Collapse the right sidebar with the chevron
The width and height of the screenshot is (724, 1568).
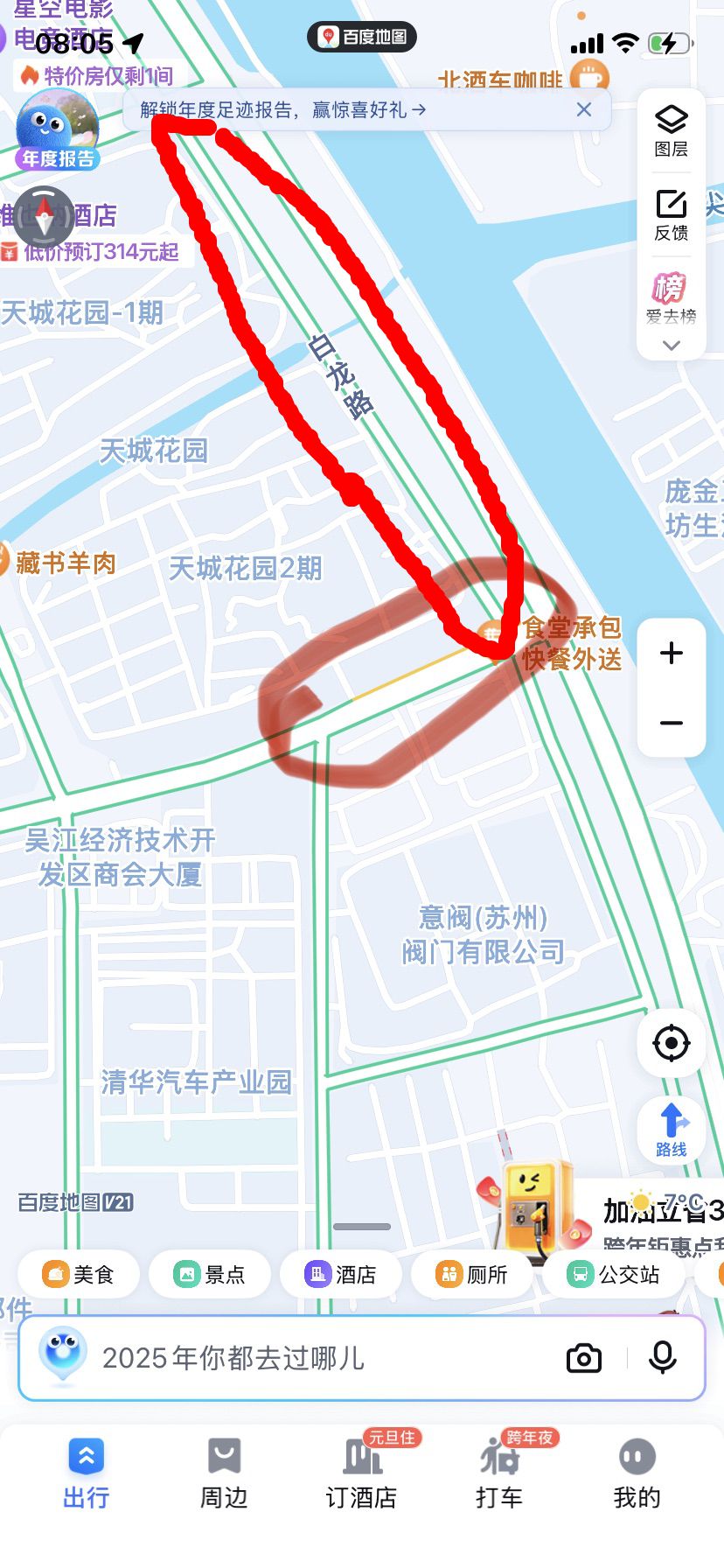tap(670, 346)
